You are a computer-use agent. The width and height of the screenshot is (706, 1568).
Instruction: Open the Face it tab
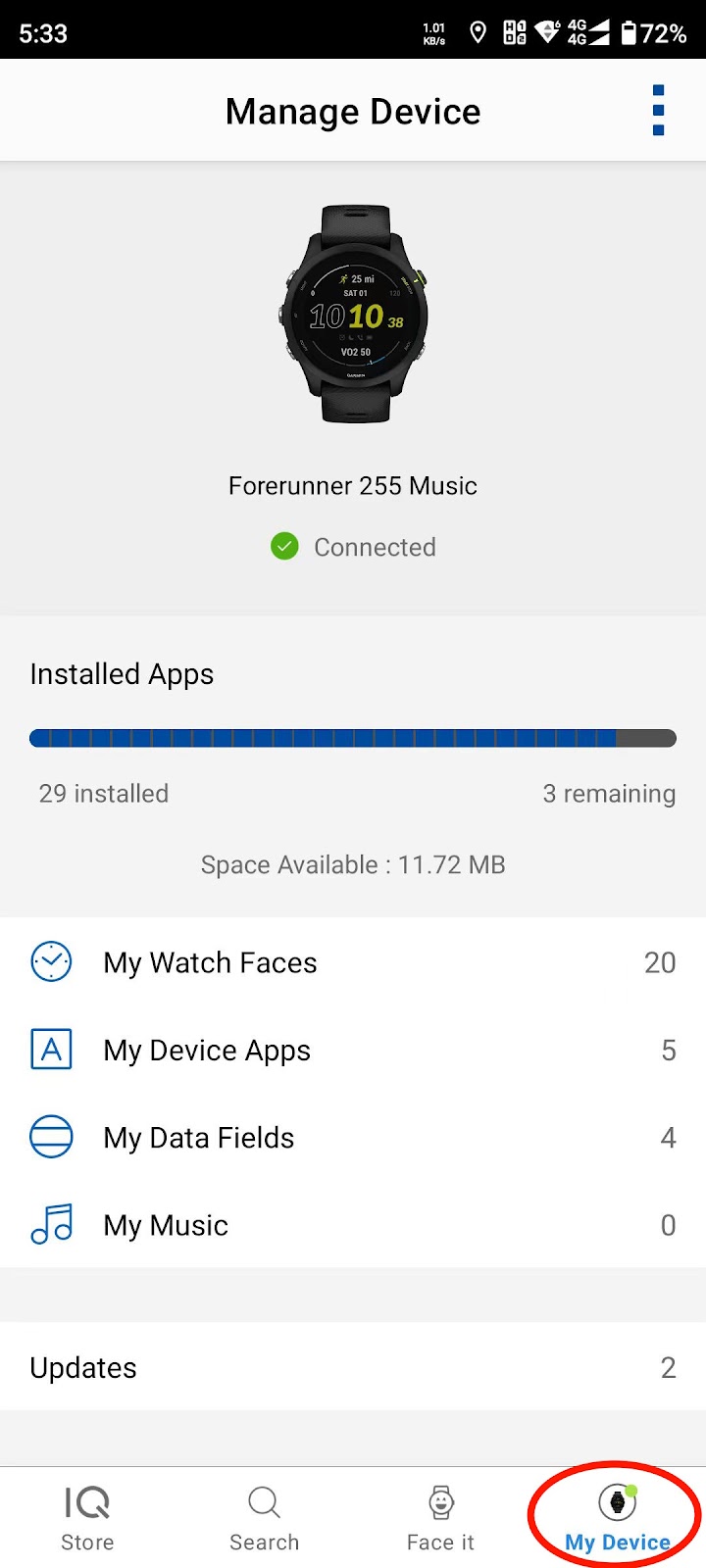[x=441, y=1517]
